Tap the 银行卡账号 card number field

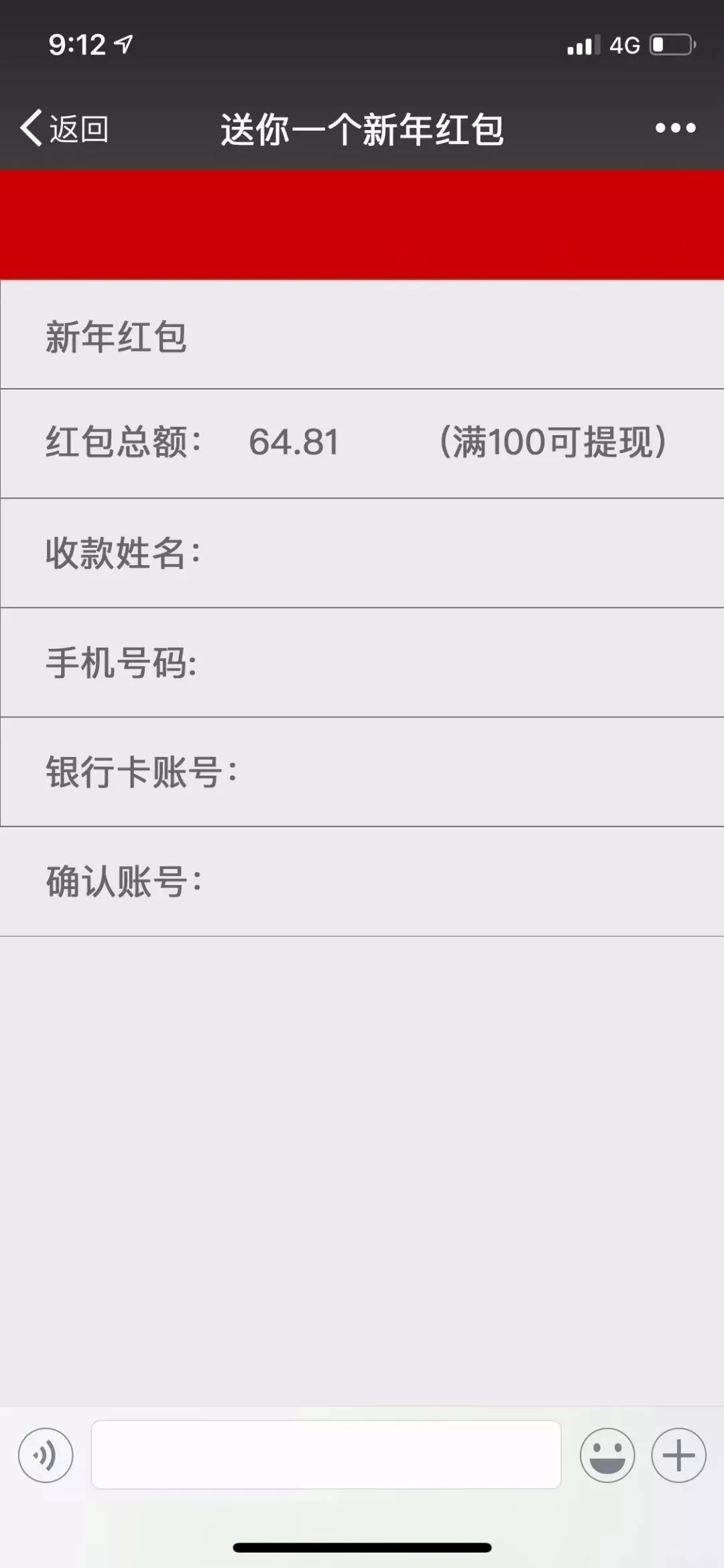[x=362, y=772]
